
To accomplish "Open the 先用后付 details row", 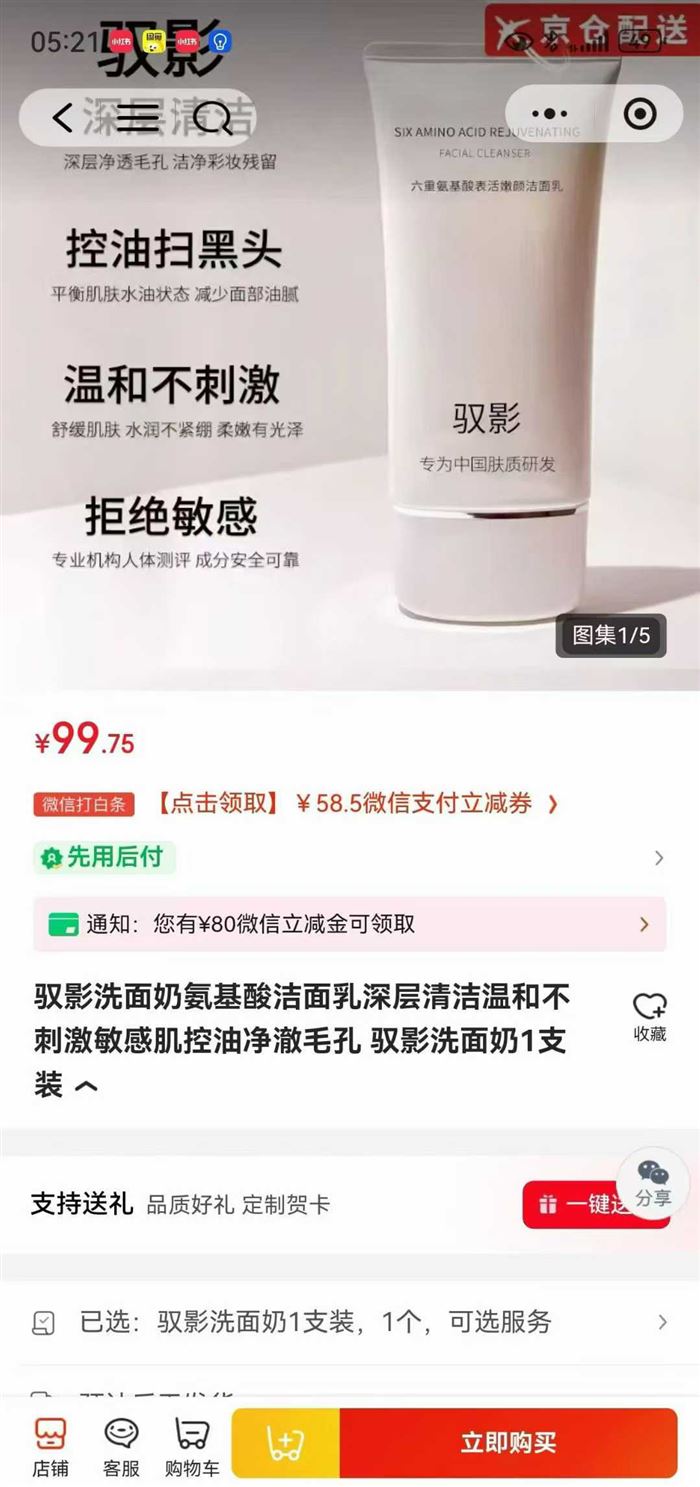I will pyautogui.click(x=349, y=857).
